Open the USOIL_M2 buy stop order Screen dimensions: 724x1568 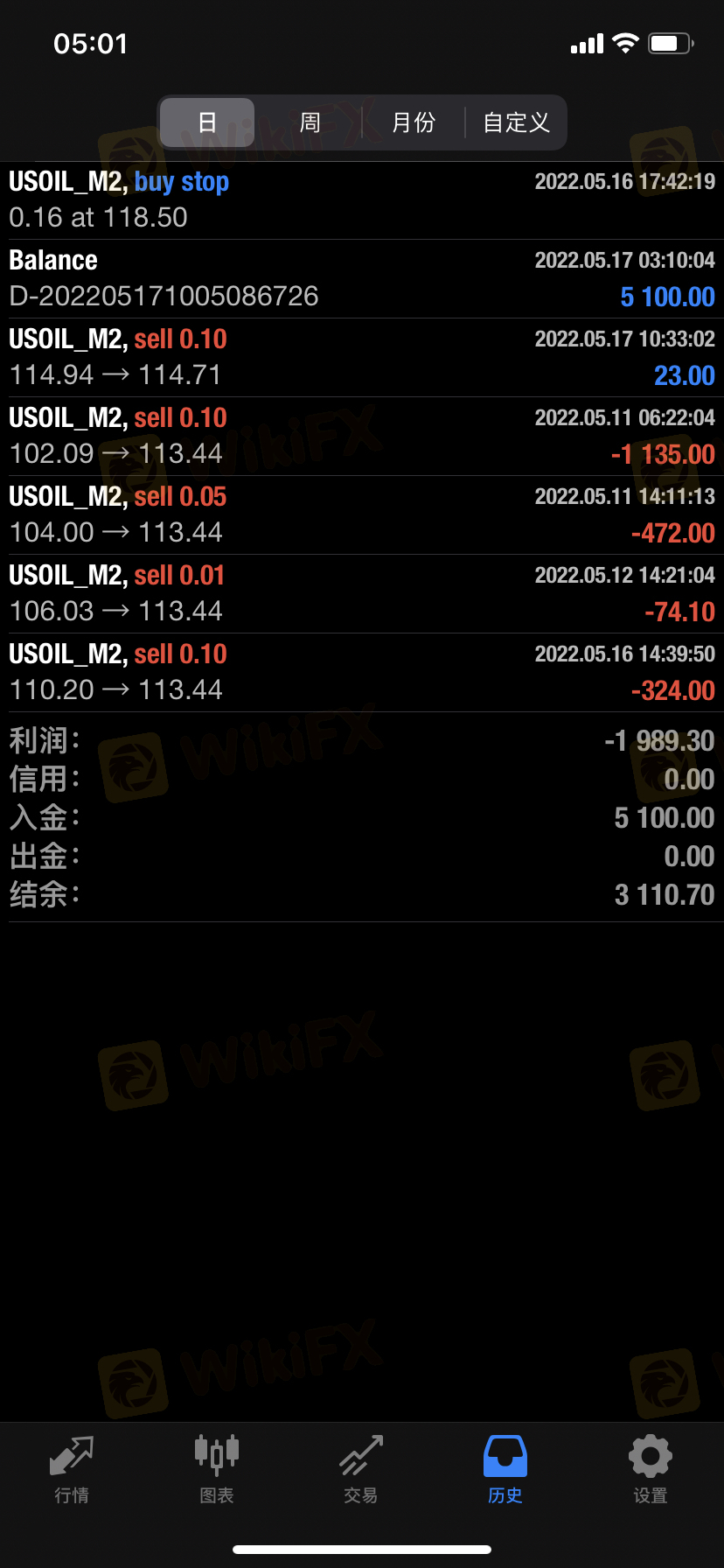point(362,200)
